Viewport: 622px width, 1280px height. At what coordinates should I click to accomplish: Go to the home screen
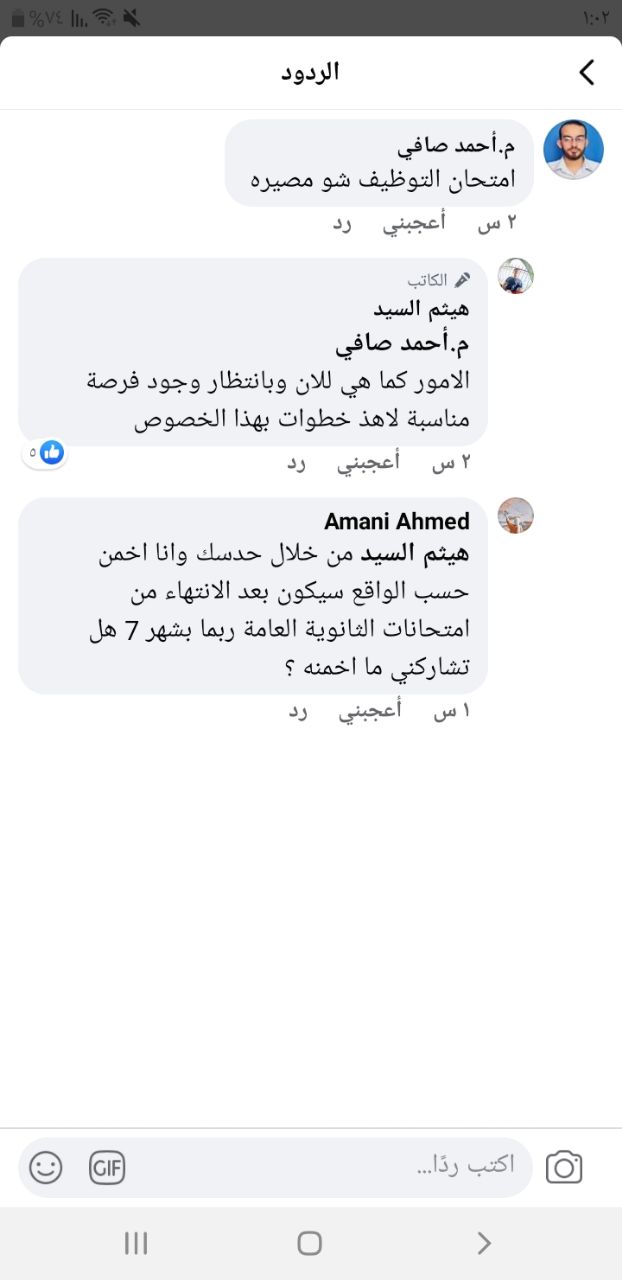click(310, 1243)
